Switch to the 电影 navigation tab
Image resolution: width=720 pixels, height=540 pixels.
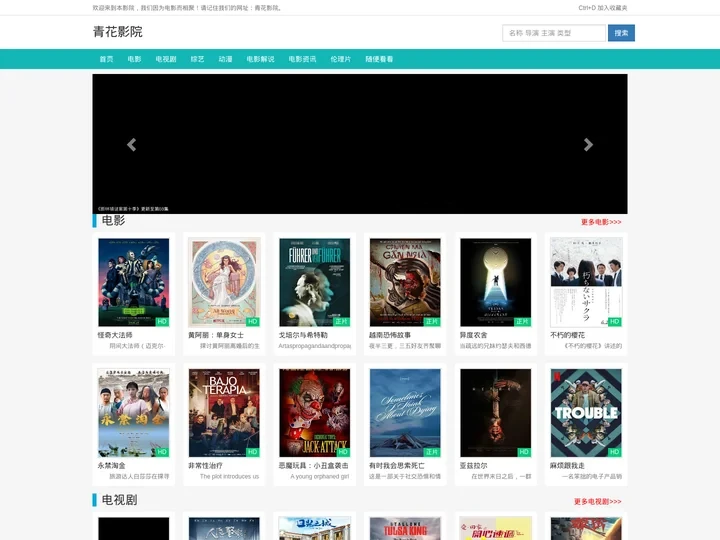coord(134,59)
